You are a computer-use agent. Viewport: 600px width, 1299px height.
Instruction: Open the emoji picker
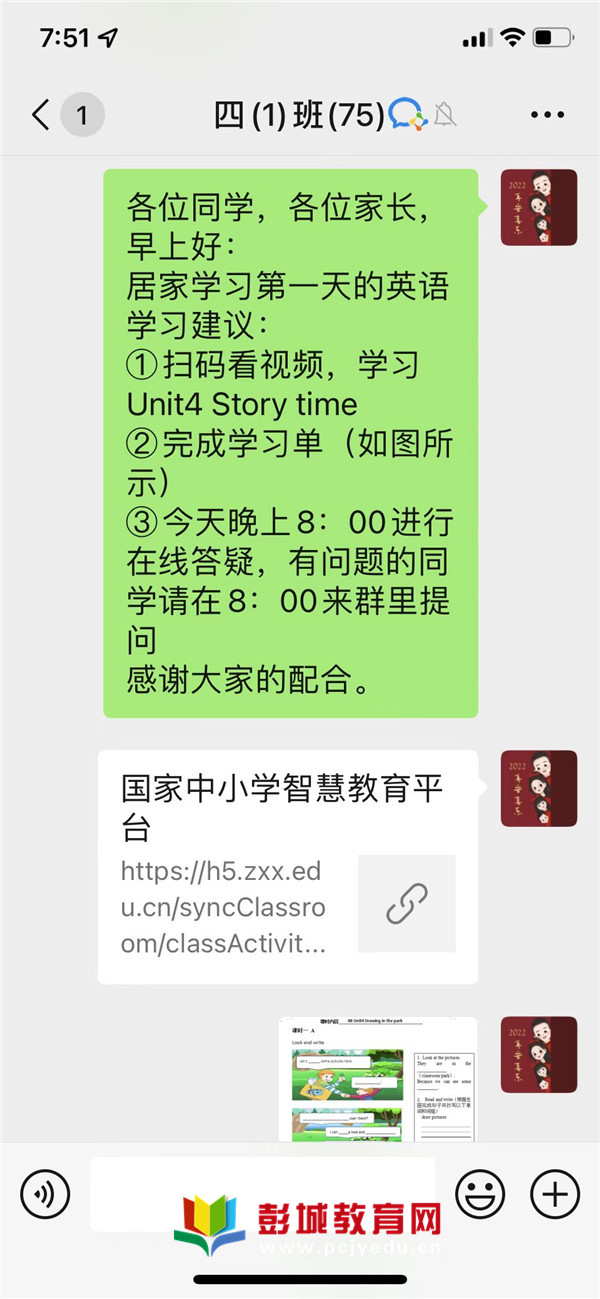pyautogui.click(x=480, y=1193)
